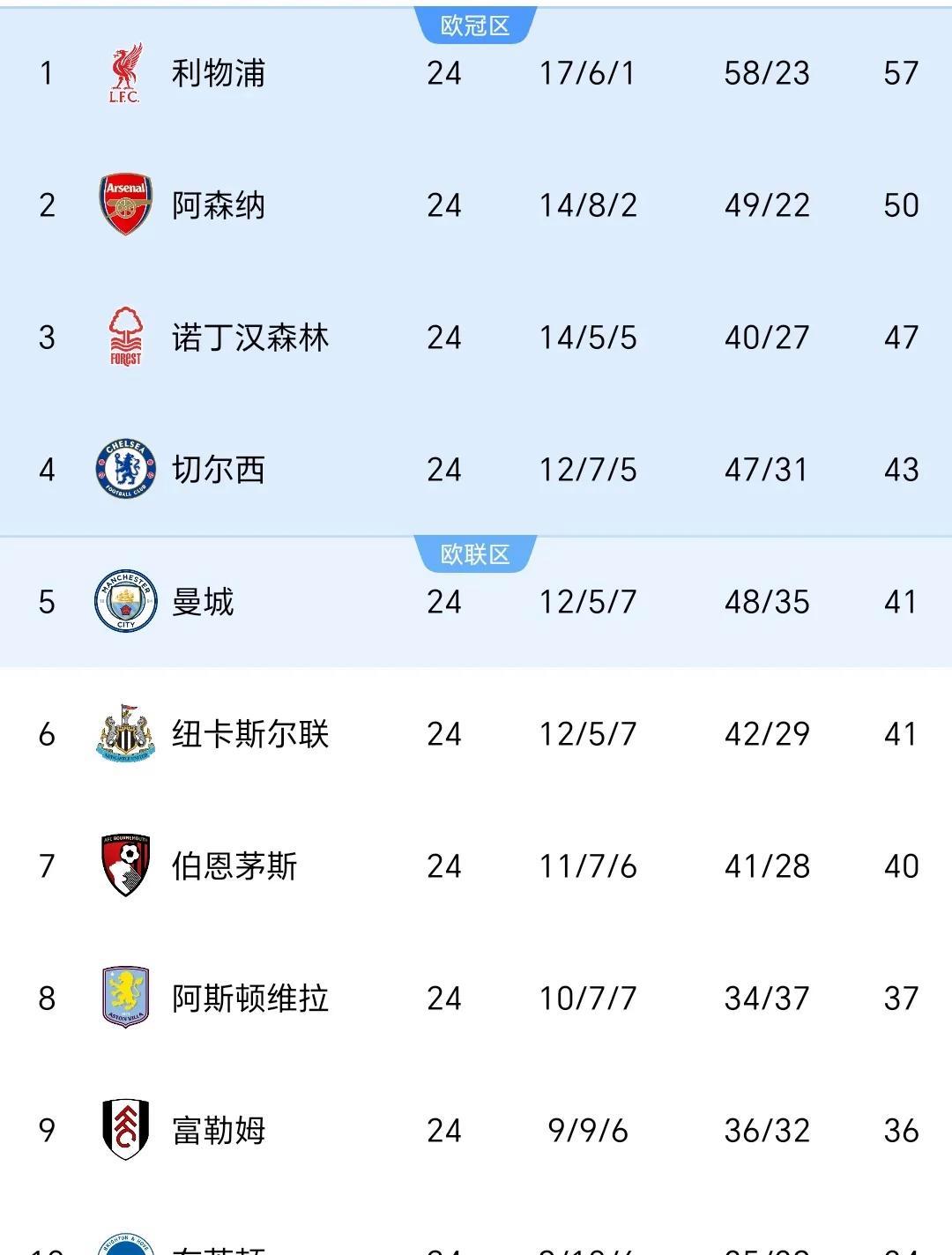Click the Liverpool club crest

(x=126, y=72)
